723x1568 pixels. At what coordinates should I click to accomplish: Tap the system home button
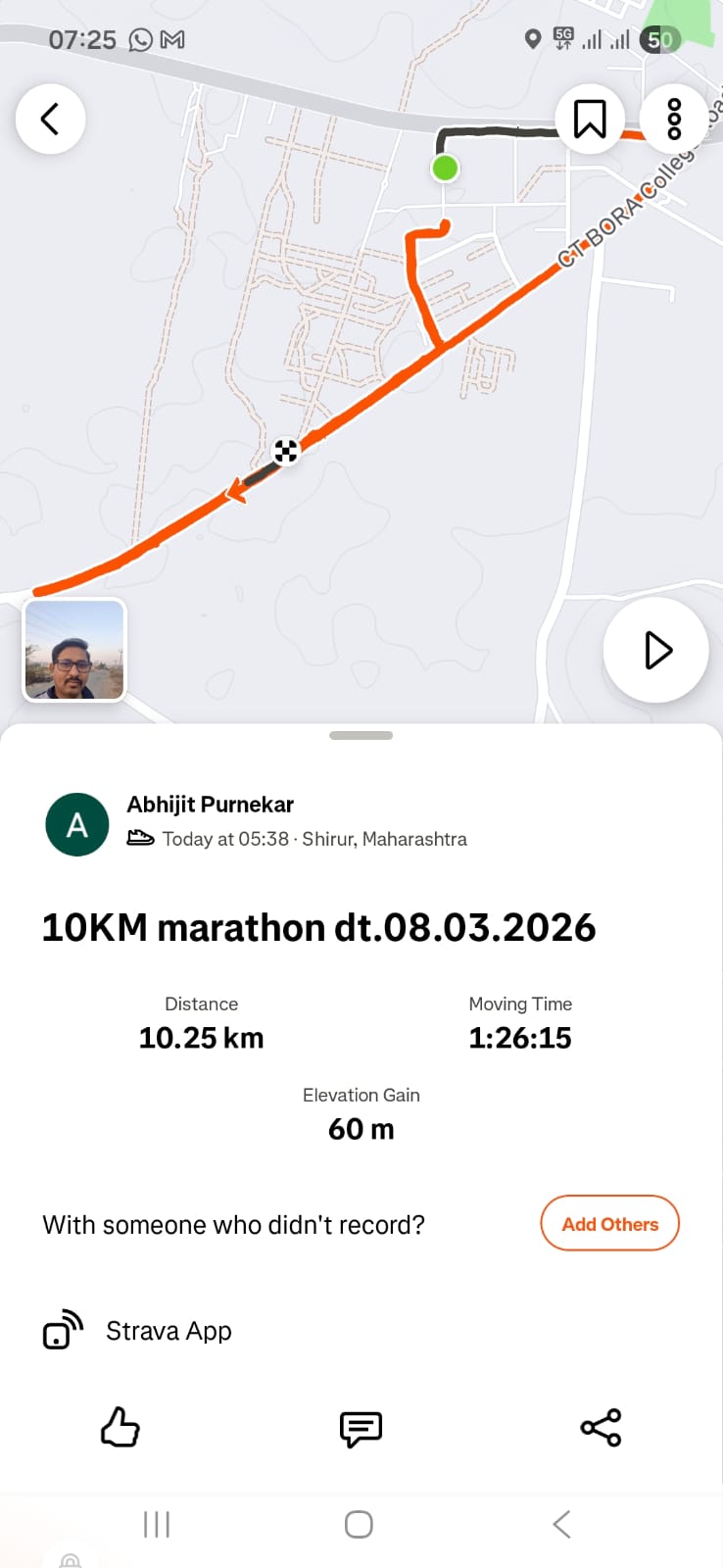pyautogui.click(x=359, y=1524)
